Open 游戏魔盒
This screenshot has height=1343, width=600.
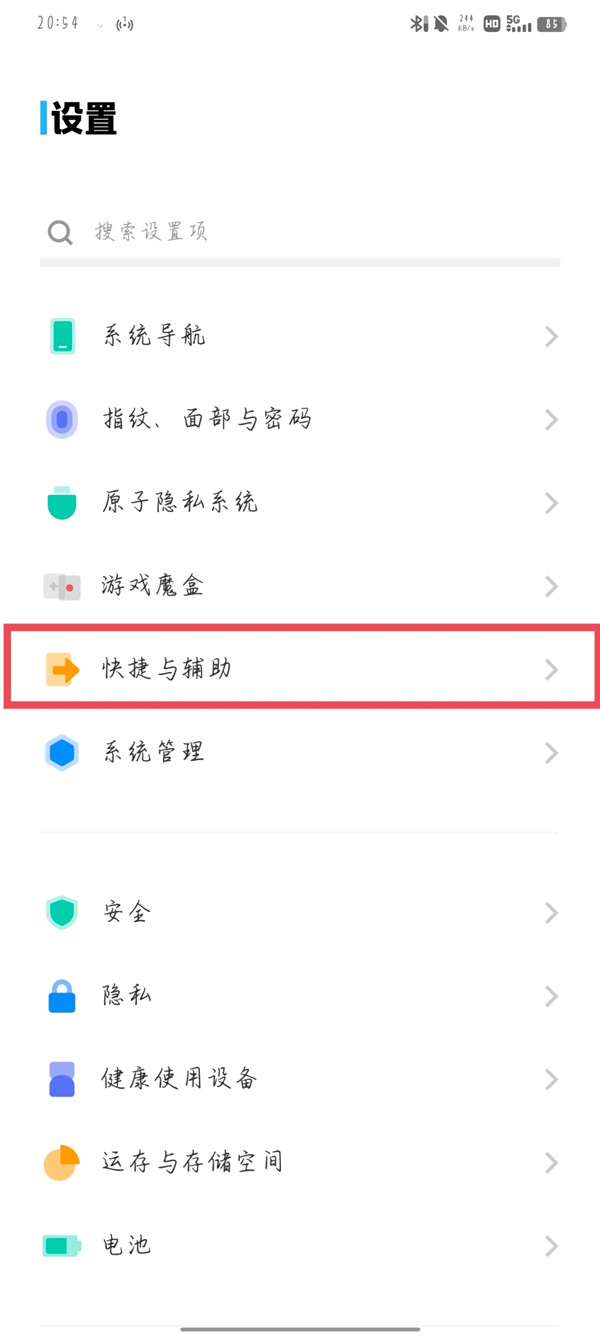(300, 586)
